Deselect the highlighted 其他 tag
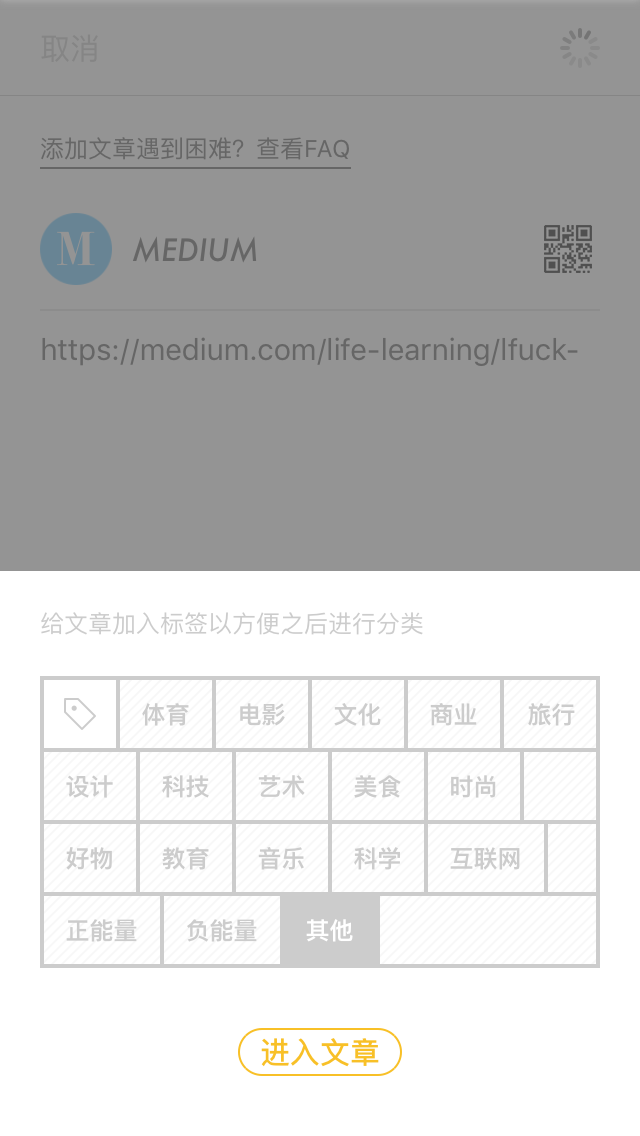This screenshot has height=1136, width=640. 330,930
